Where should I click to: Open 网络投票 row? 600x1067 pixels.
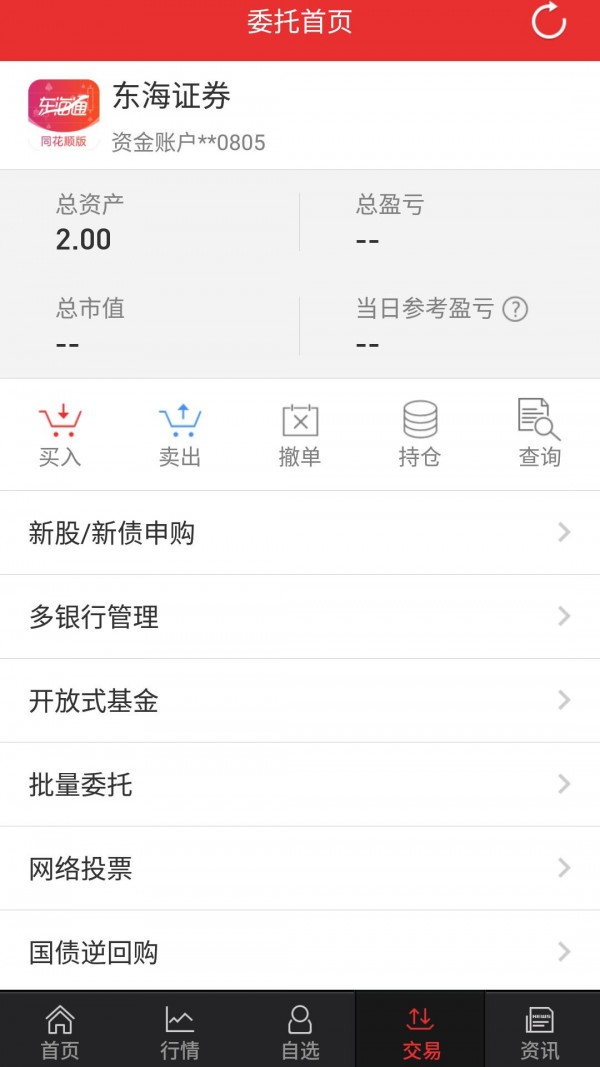point(300,868)
